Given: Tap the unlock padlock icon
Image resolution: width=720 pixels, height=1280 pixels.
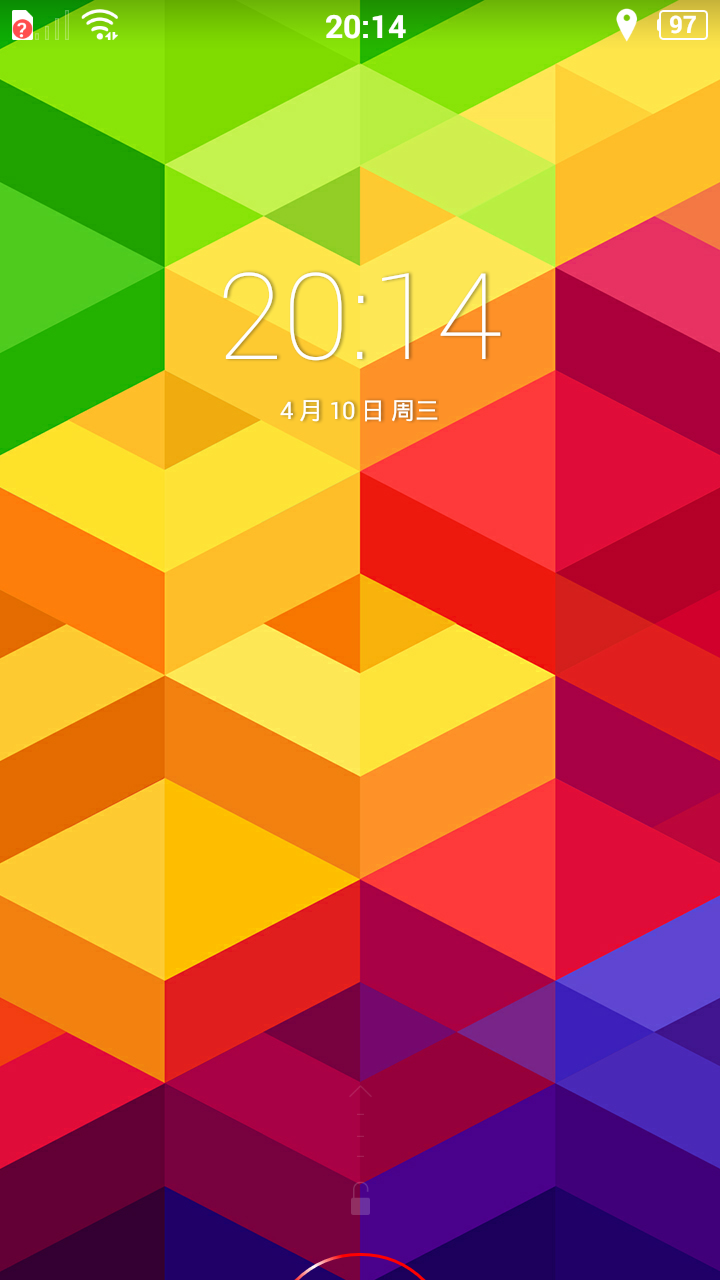Looking at the screenshot, I should click(x=360, y=1199).
